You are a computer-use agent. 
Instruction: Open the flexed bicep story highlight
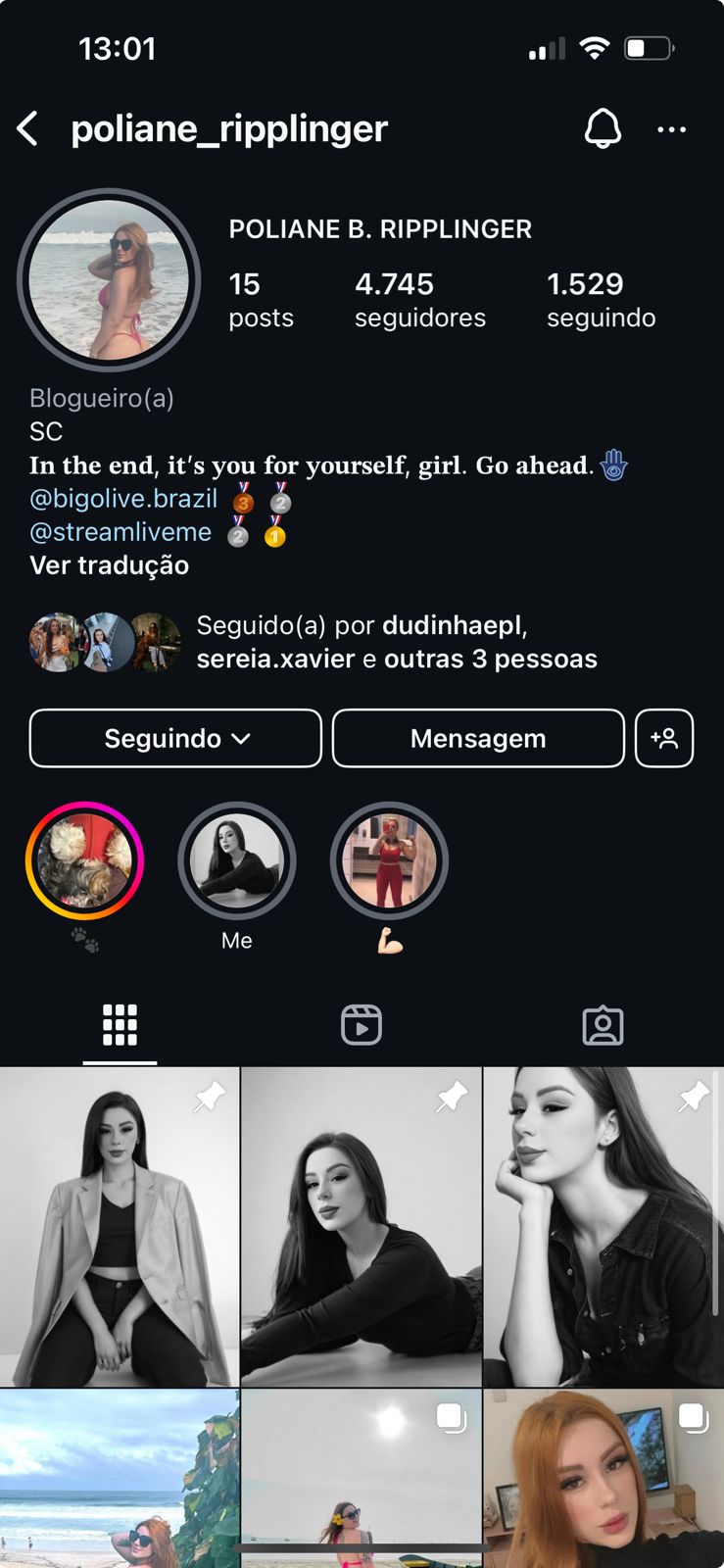coord(389,861)
